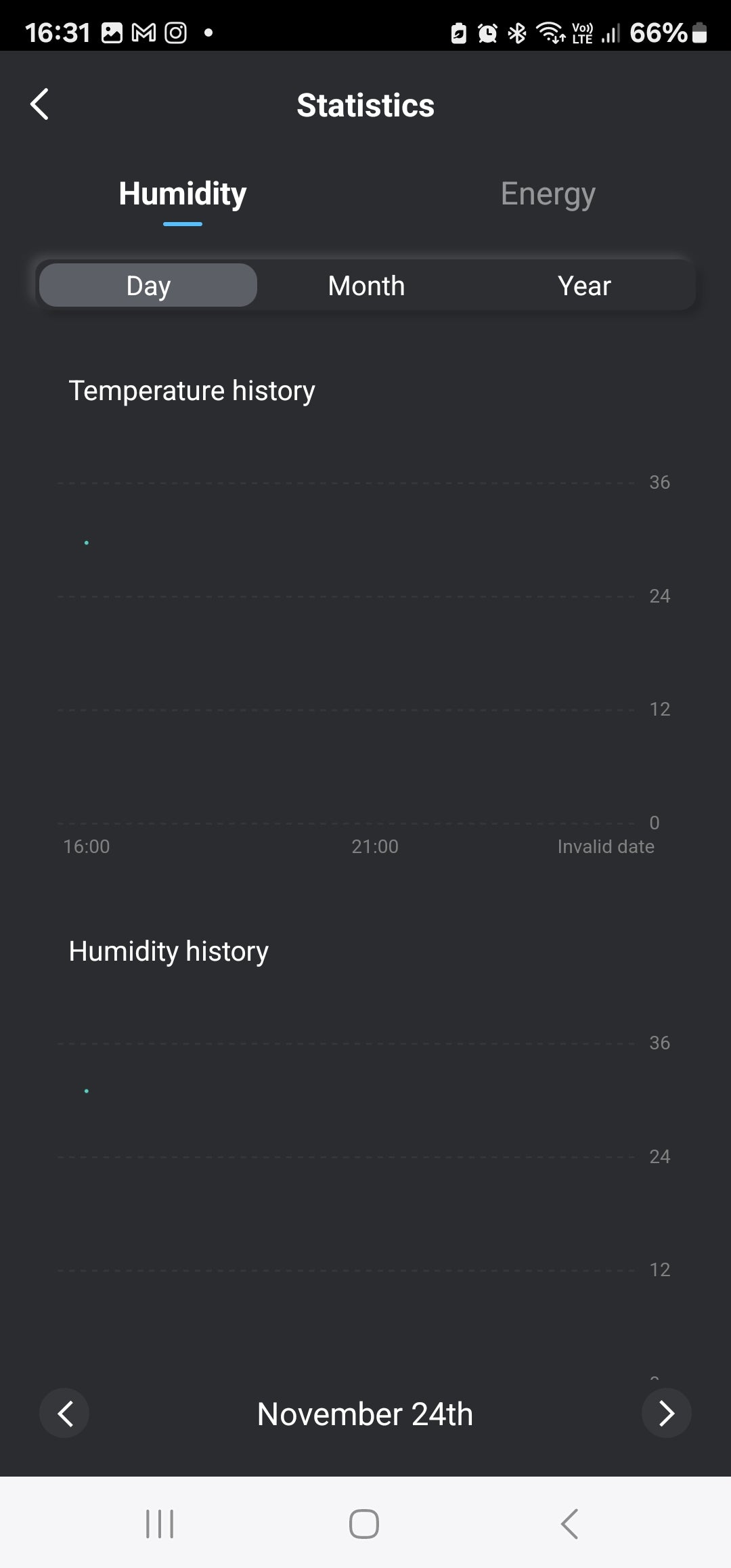Go to the previous day before November 24th
The height and width of the screenshot is (1568, 731).
(65, 1414)
